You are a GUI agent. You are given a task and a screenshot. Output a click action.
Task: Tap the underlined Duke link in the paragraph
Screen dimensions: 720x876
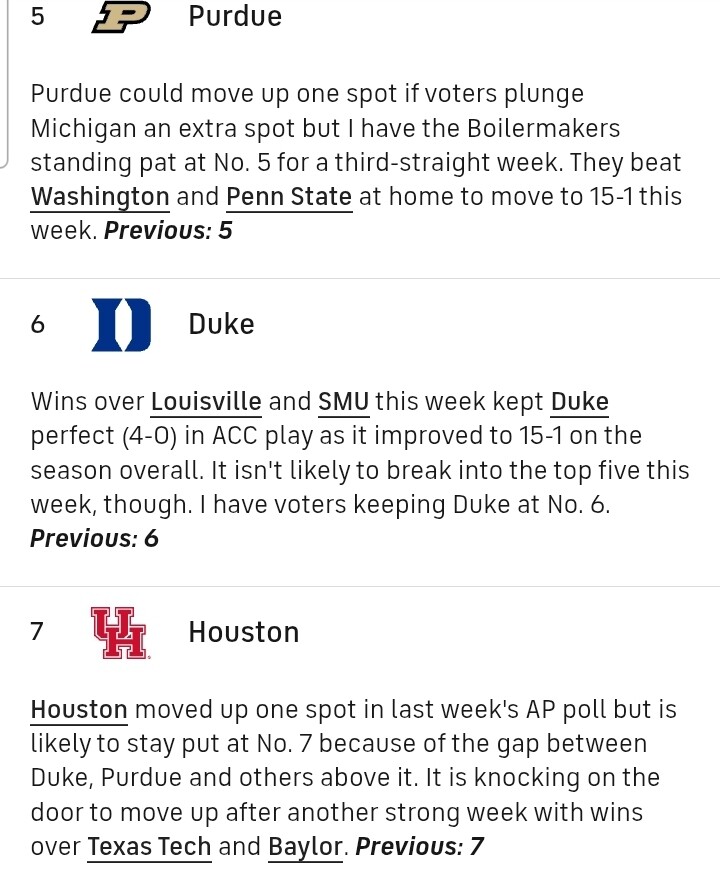(x=580, y=403)
